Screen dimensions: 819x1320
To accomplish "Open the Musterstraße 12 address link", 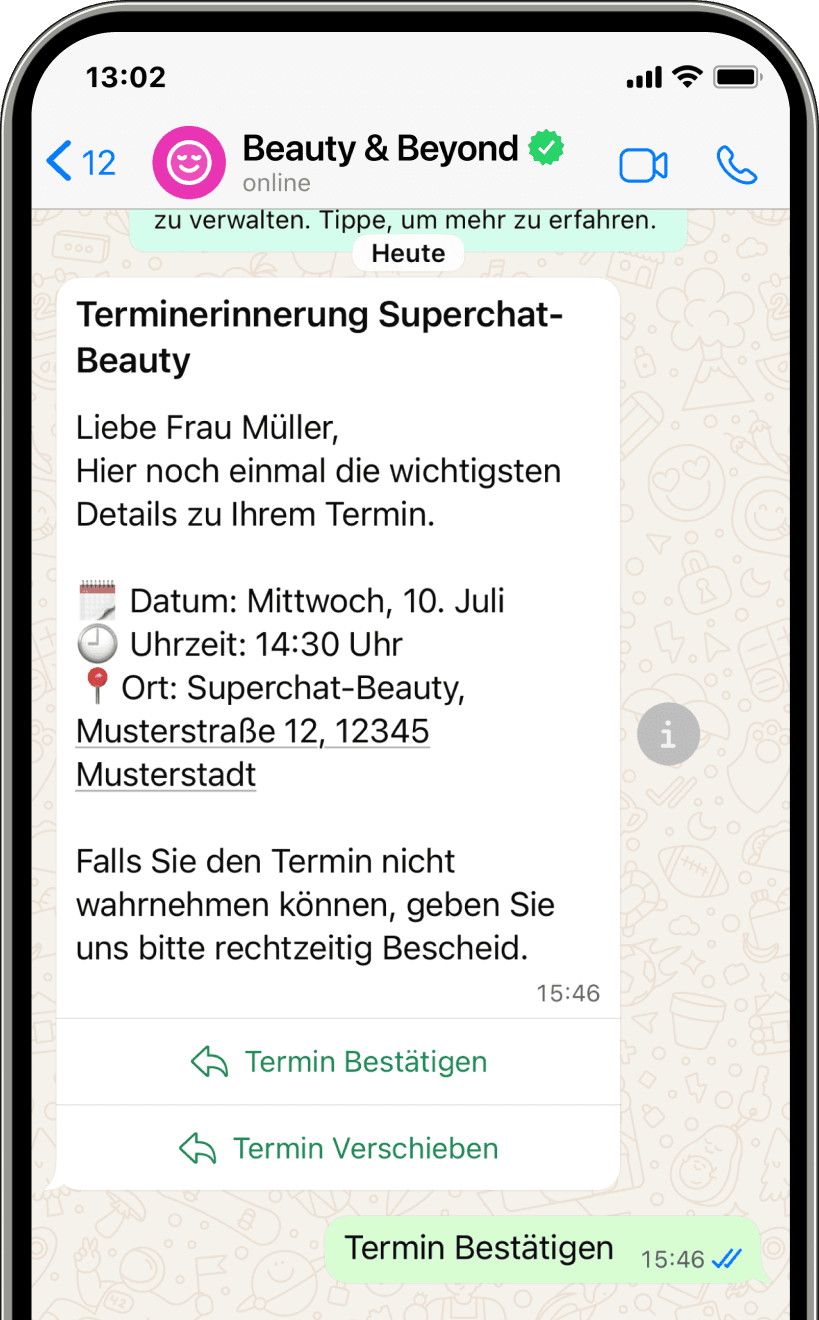I will tap(252, 732).
